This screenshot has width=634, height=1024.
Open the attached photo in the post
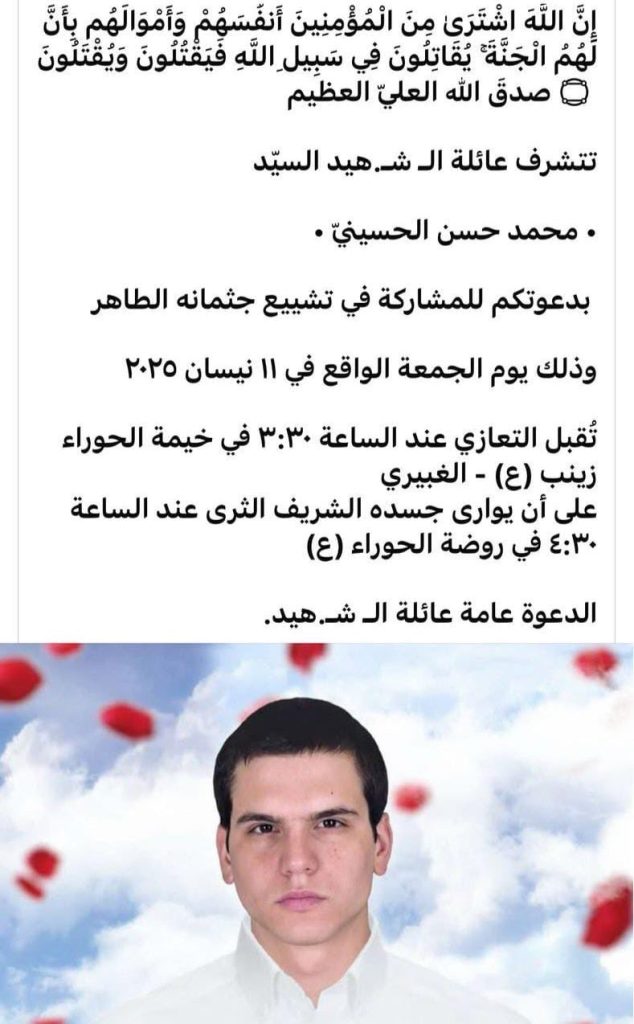316,832
